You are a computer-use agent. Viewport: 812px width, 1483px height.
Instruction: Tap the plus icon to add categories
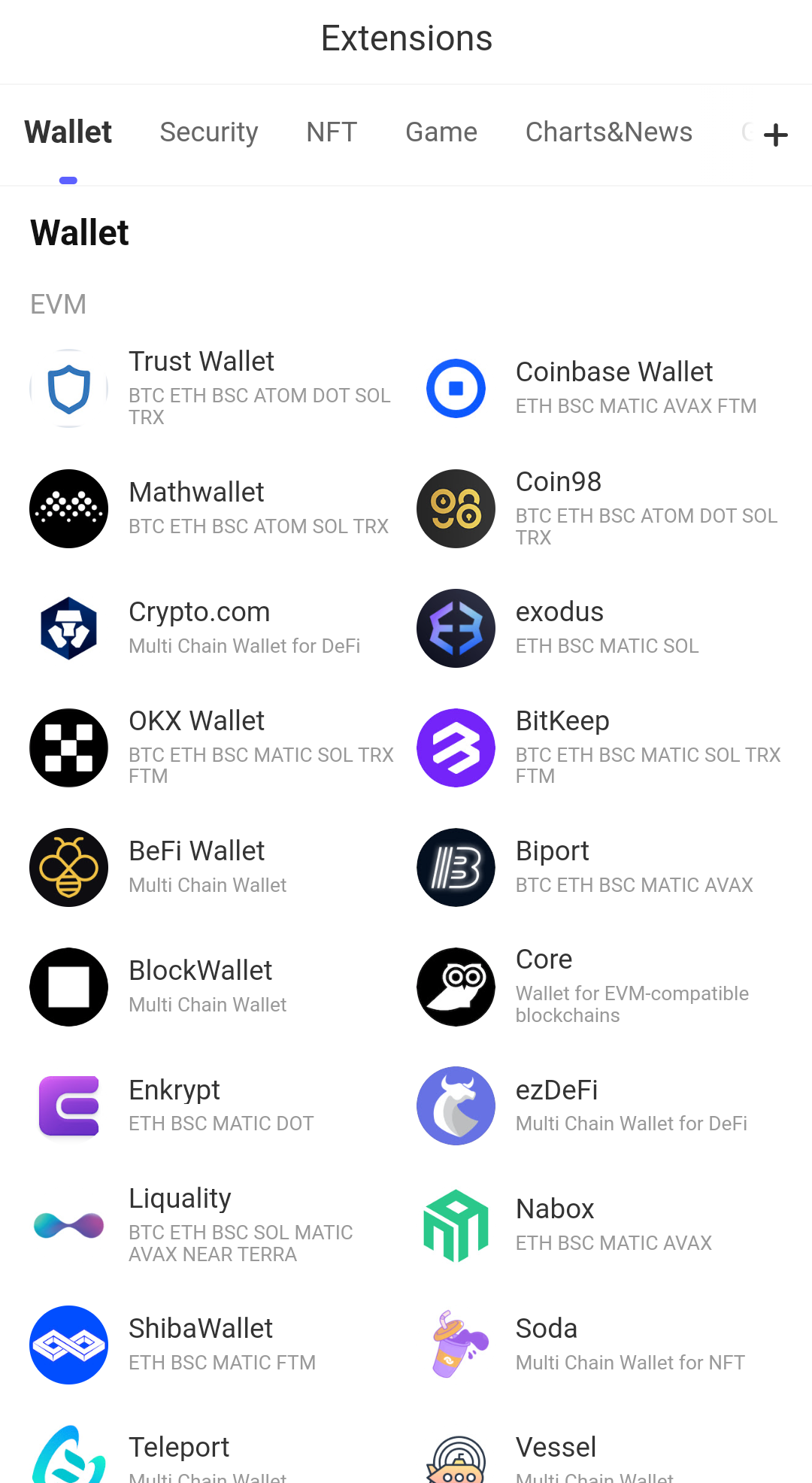pos(775,135)
